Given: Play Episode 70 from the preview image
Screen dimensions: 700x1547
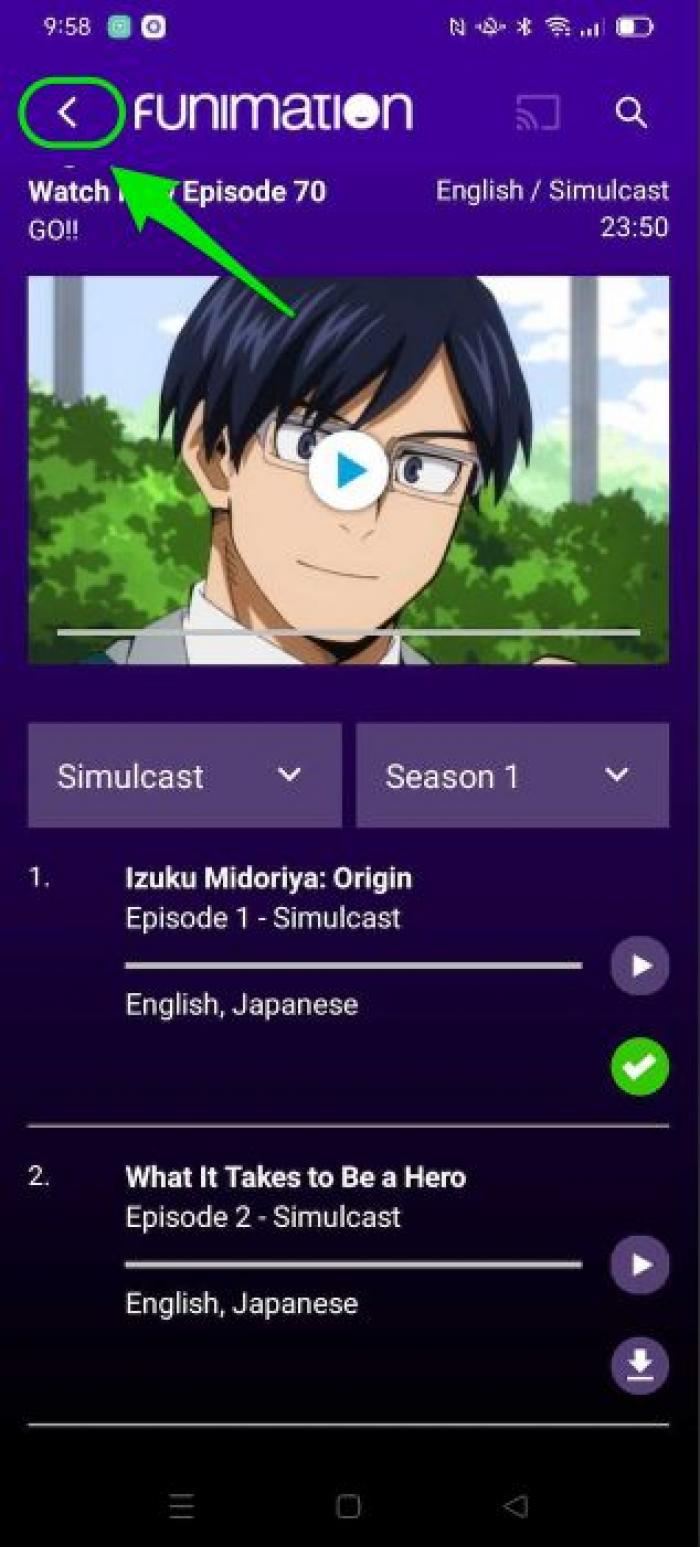Looking at the screenshot, I should [348, 470].
